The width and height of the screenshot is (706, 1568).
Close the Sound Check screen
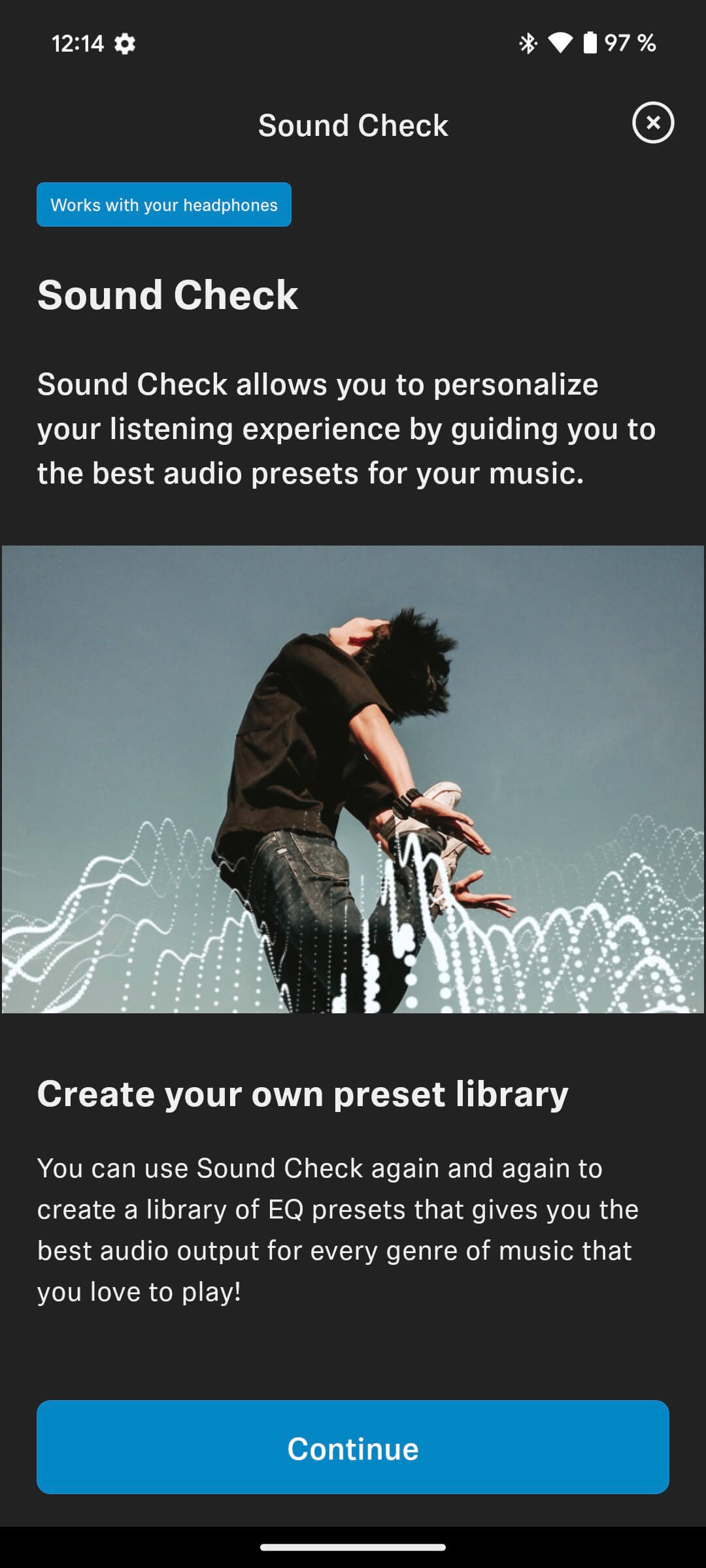(x=652, y=123)
